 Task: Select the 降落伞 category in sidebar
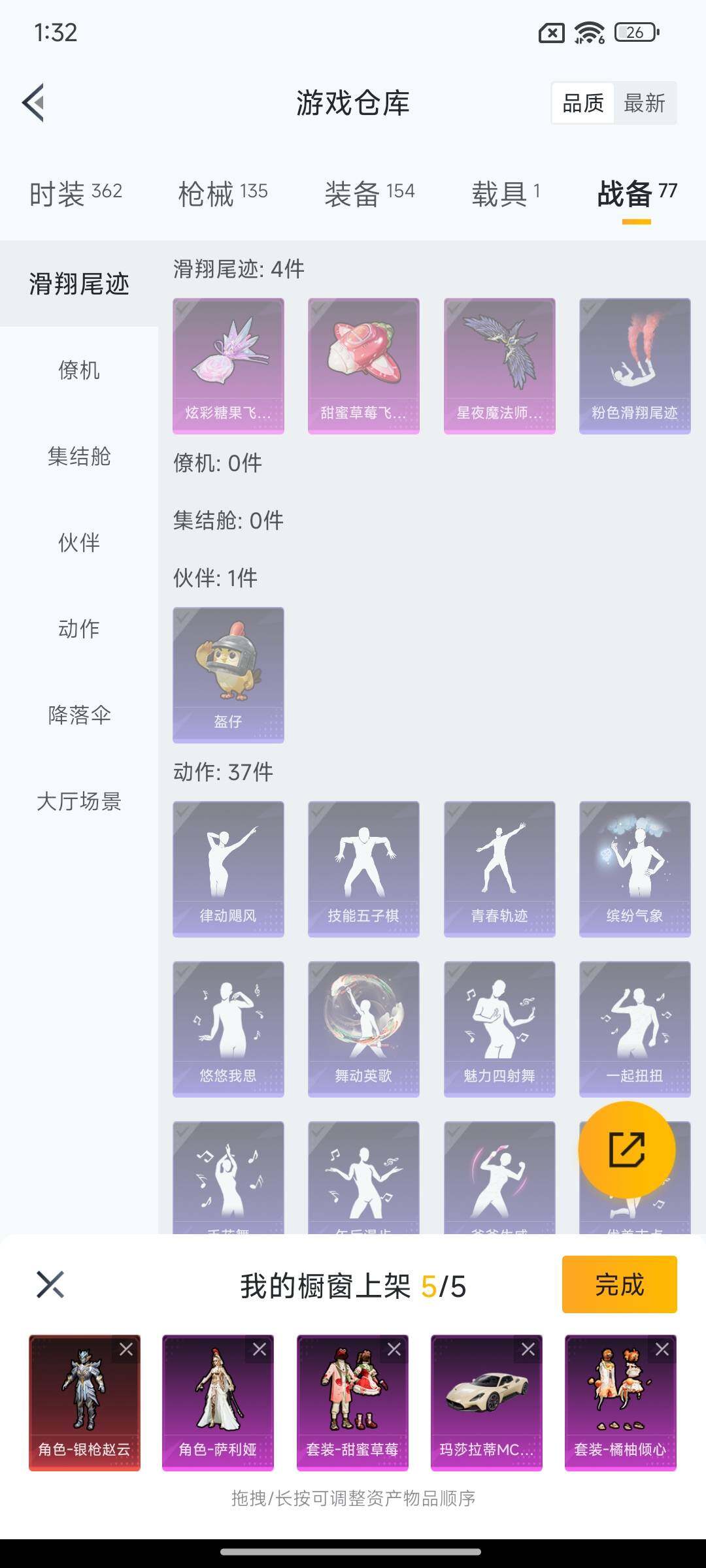tap(79, 715)
